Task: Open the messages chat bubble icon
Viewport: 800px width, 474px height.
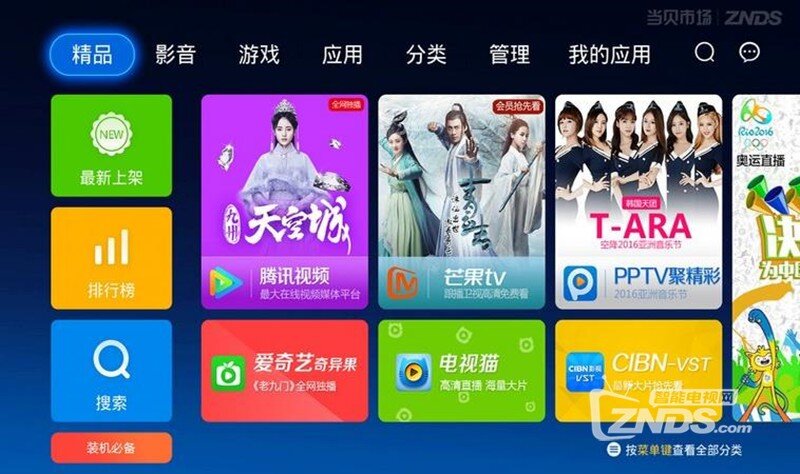Action: (749, 53)
